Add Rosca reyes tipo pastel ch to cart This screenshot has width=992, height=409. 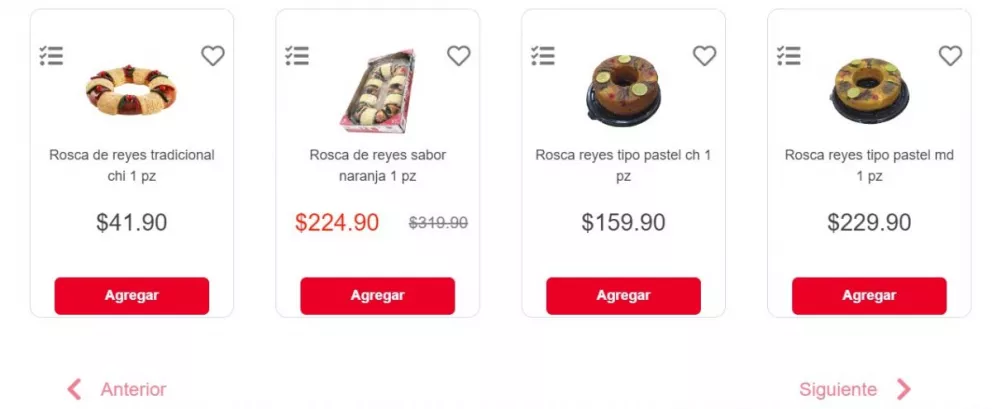pos(623,296)
